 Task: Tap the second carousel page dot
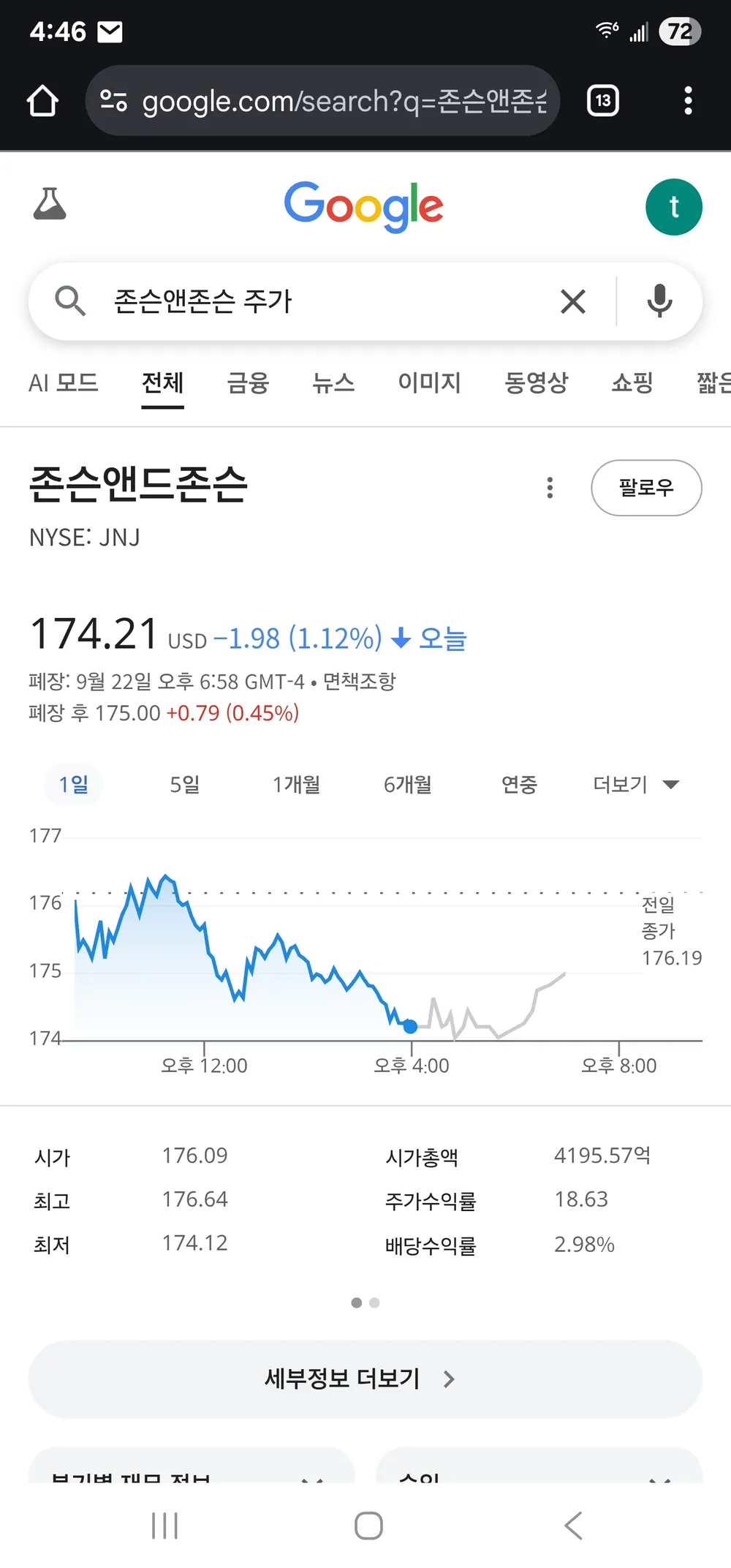click(374, 1302)
